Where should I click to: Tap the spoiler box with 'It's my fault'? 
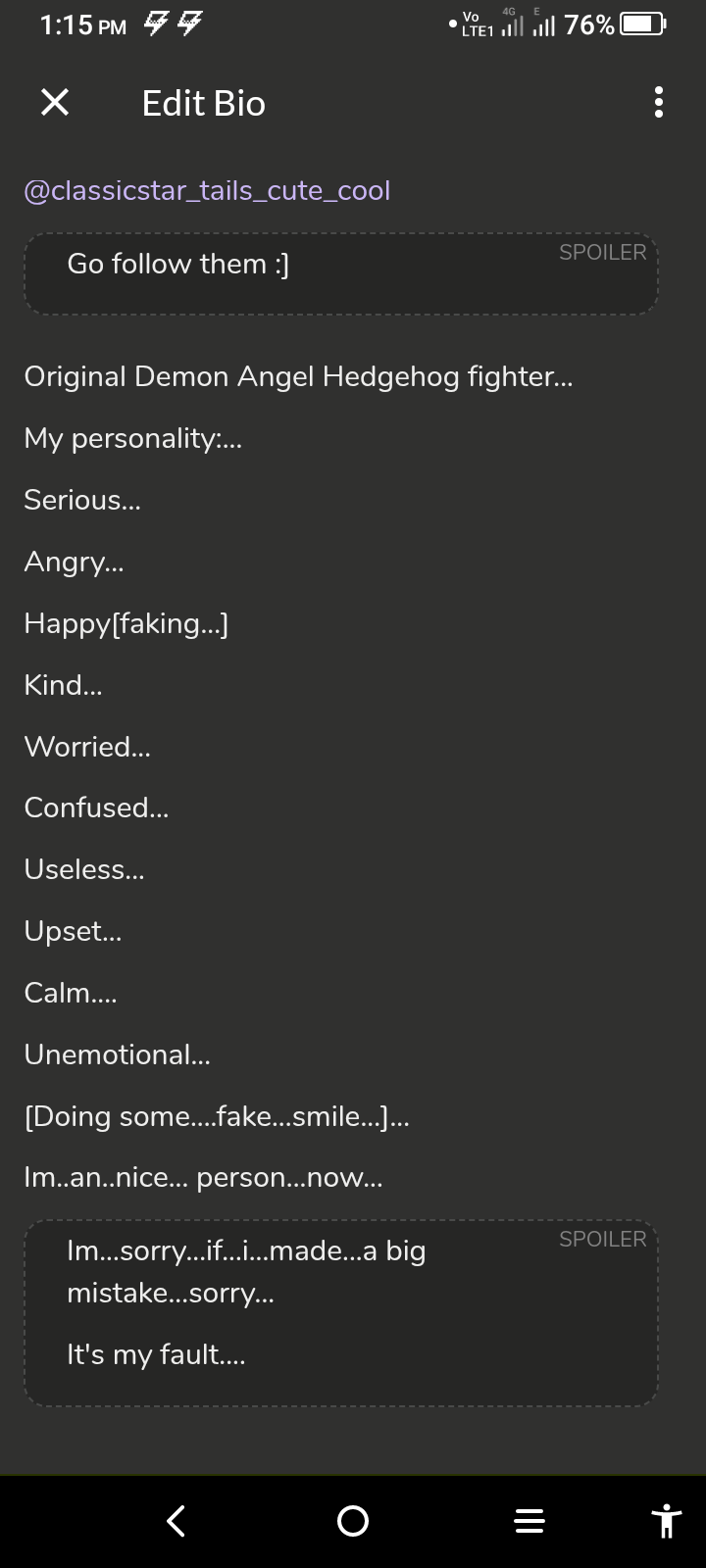tap(340, 1313)
